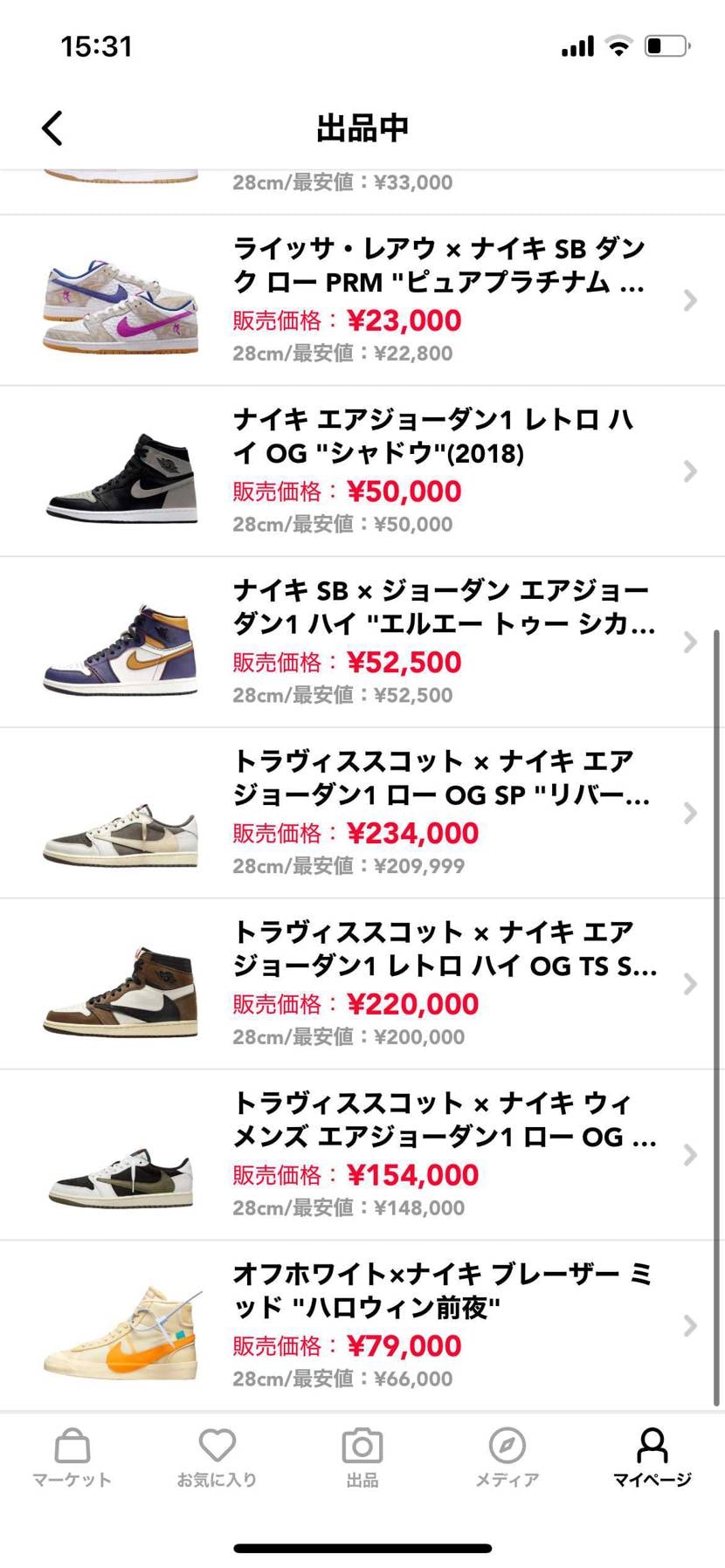This screenshot has height=1568, width=725.
Task: Select the マイページ tab
Action: [x=652, y=1458]
